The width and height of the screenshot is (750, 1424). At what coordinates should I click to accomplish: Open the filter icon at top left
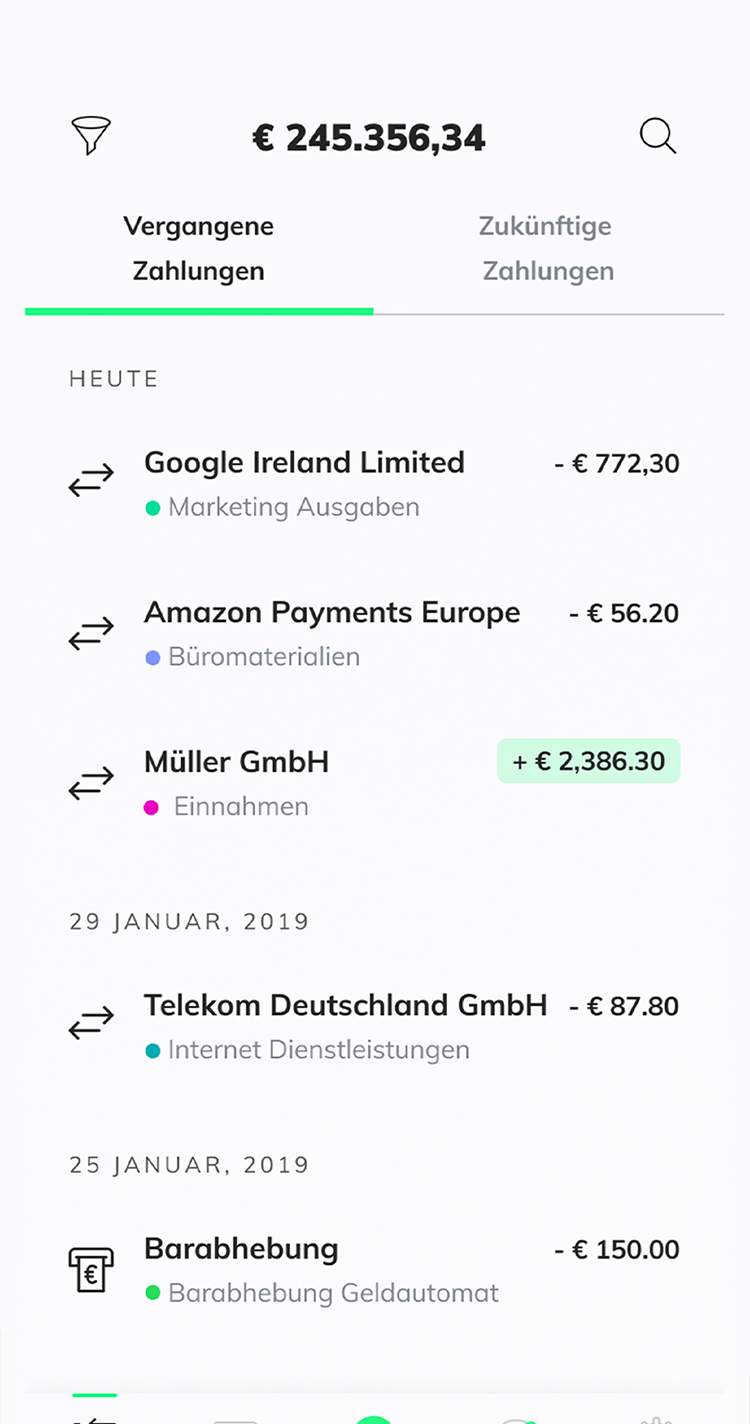point(90,136)
